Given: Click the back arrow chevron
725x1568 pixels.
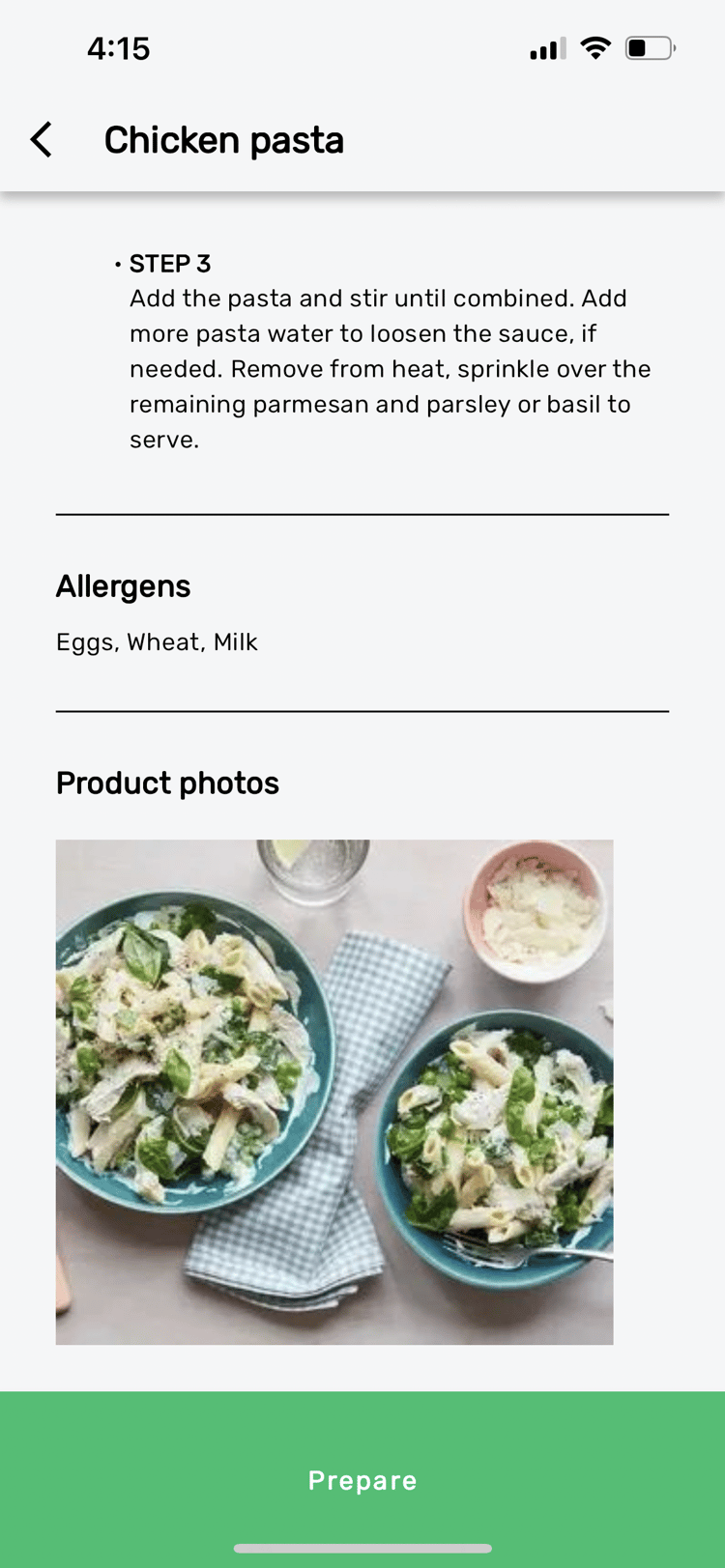Looking at the screenshot, I should 41,139.
